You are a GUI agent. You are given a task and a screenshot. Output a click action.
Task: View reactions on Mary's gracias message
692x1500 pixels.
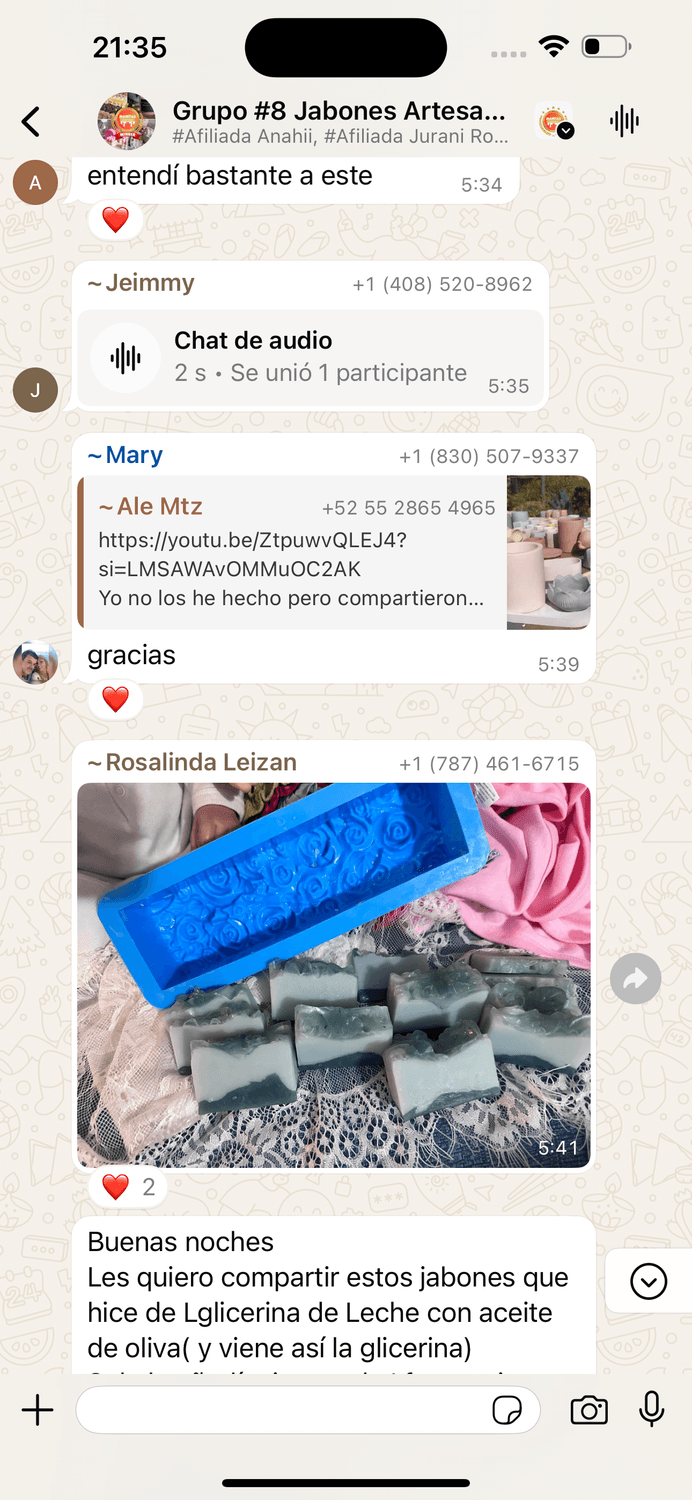(116, 699)
